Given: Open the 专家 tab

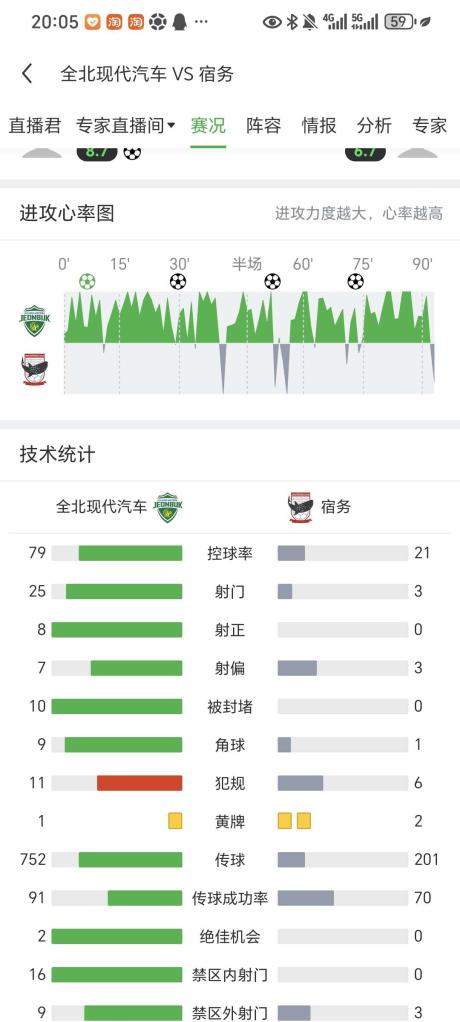Looking at the screenshot, I should [x=430, y=125].
